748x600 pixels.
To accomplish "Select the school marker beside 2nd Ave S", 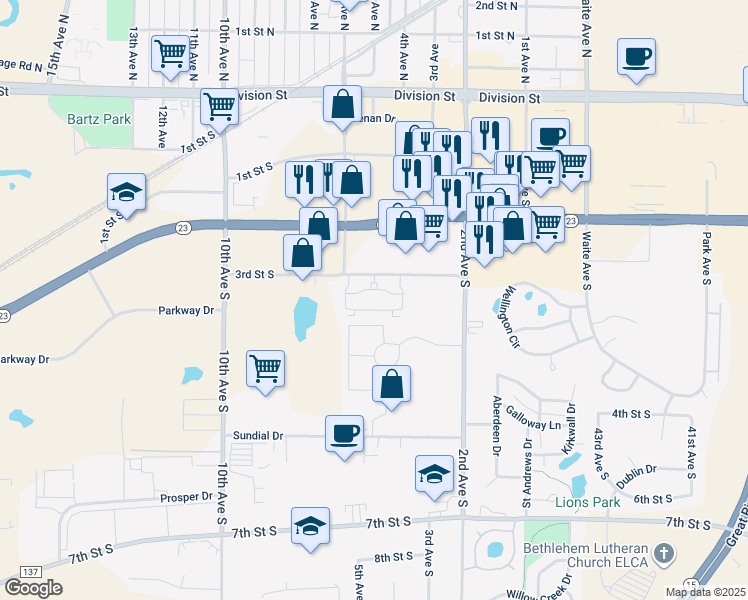I will [434, 474].
